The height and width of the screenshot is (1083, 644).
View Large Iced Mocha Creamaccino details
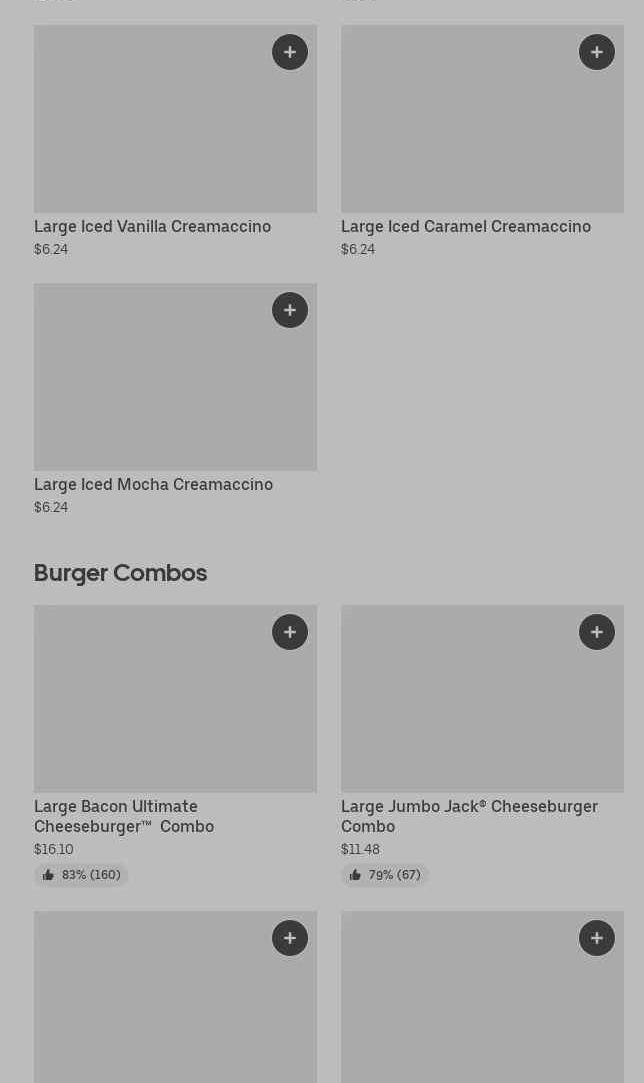click(x=153, y=484)
